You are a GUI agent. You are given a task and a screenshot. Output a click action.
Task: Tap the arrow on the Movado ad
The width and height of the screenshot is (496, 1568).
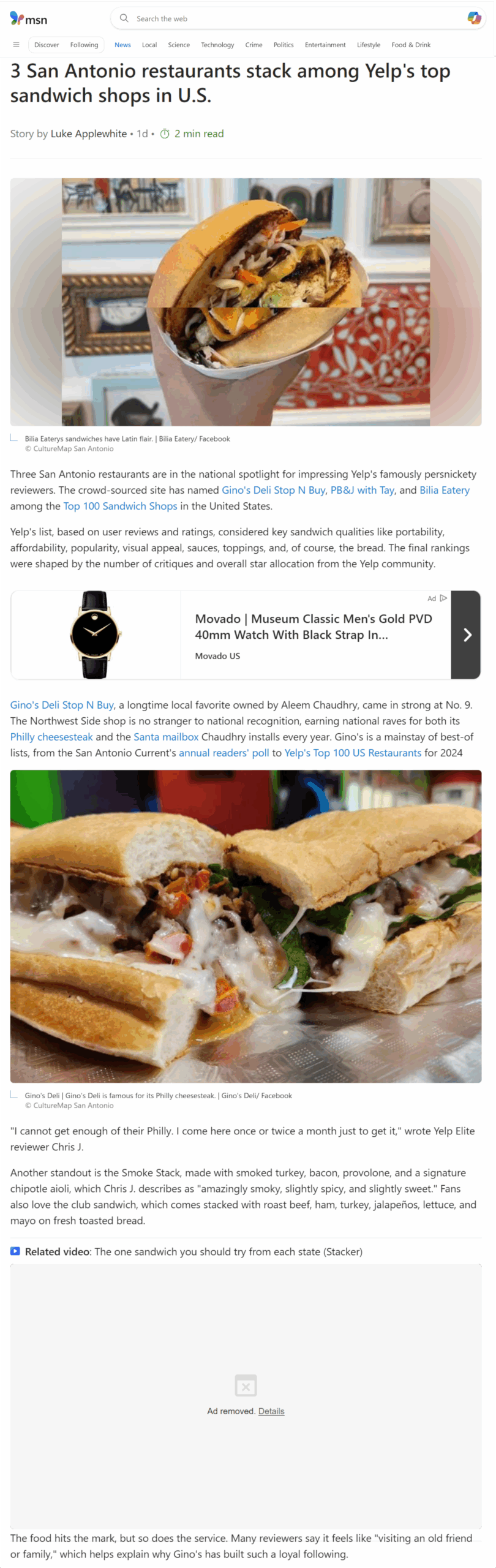pyautogui.click(x=467, y=635)
